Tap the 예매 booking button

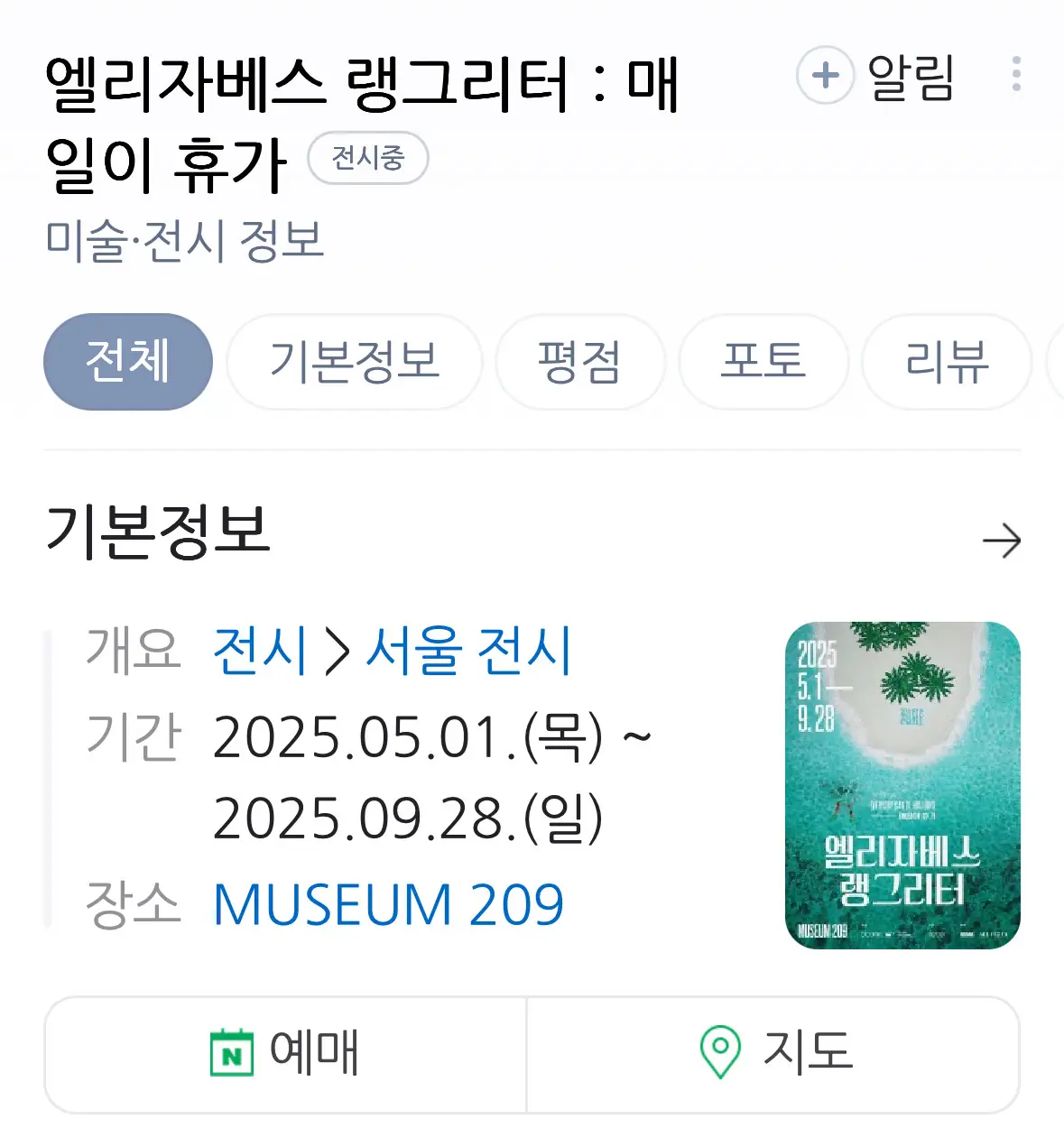coord(285,1053)
